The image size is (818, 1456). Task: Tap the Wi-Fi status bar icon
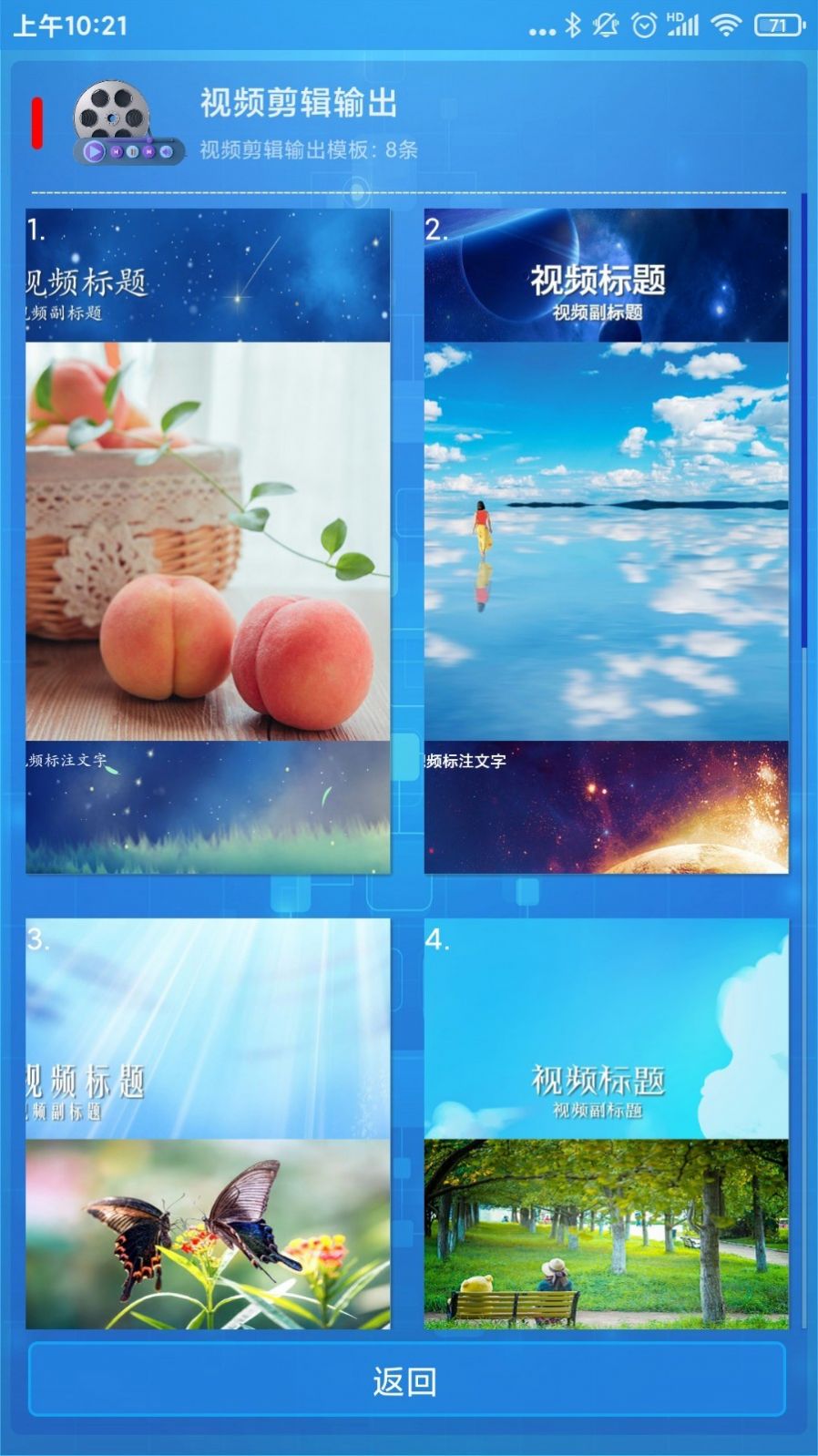[725, 26]
